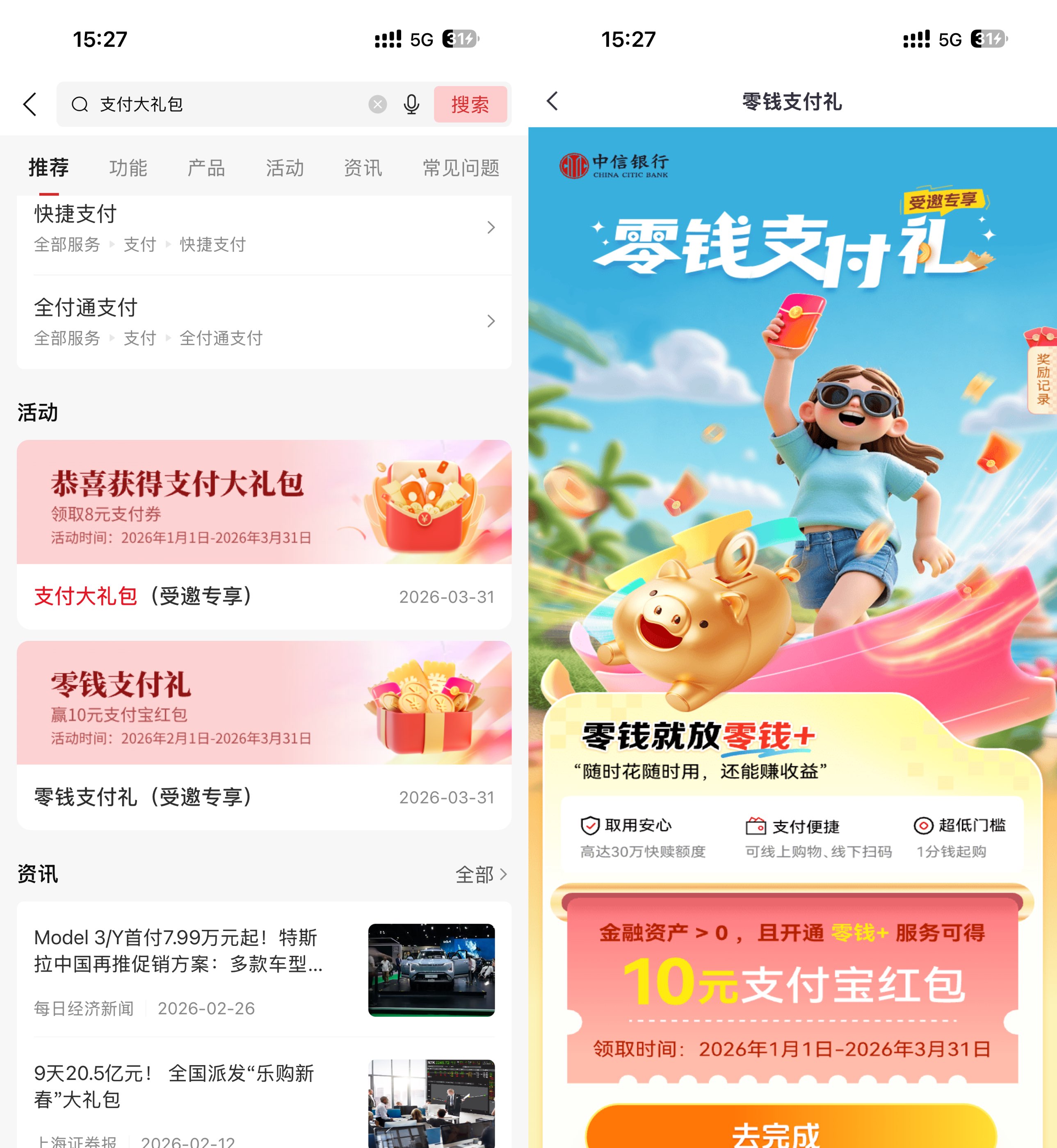Screen dimensions: 1057x1148
Task: Switch to the 功能 tab
Action: click(x=128, y=168)
